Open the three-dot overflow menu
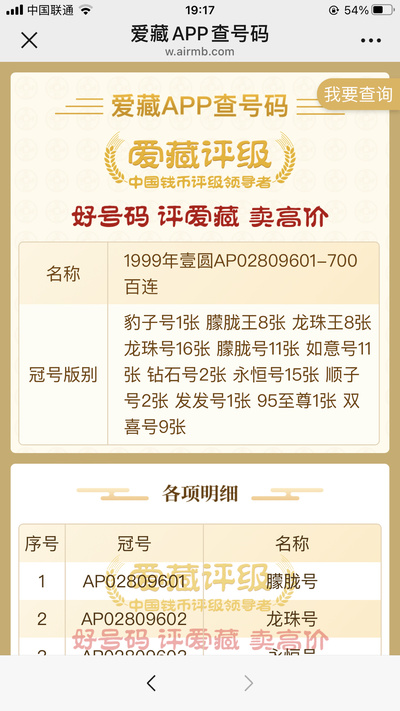Viewport: 400px width, 711px height. click(371, 40)
